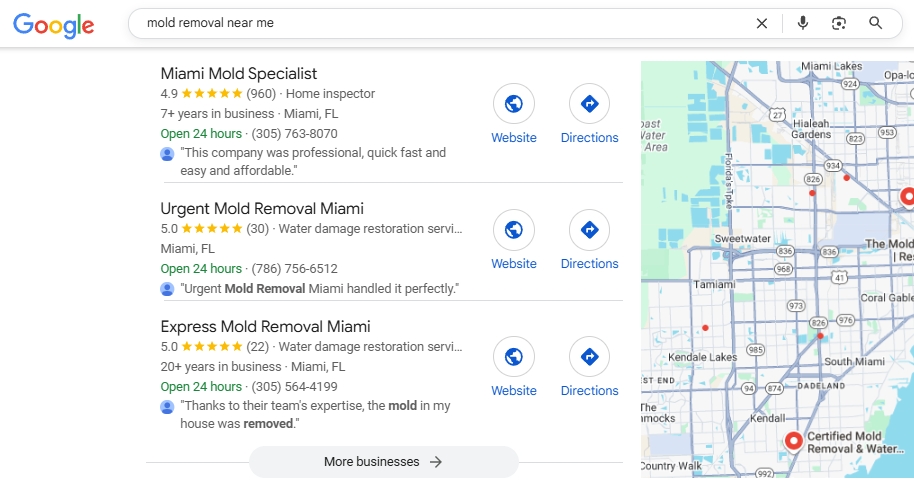Start a voice search with the microphone
The height and width of the screenshot is (496, 914).
point(802,23)
